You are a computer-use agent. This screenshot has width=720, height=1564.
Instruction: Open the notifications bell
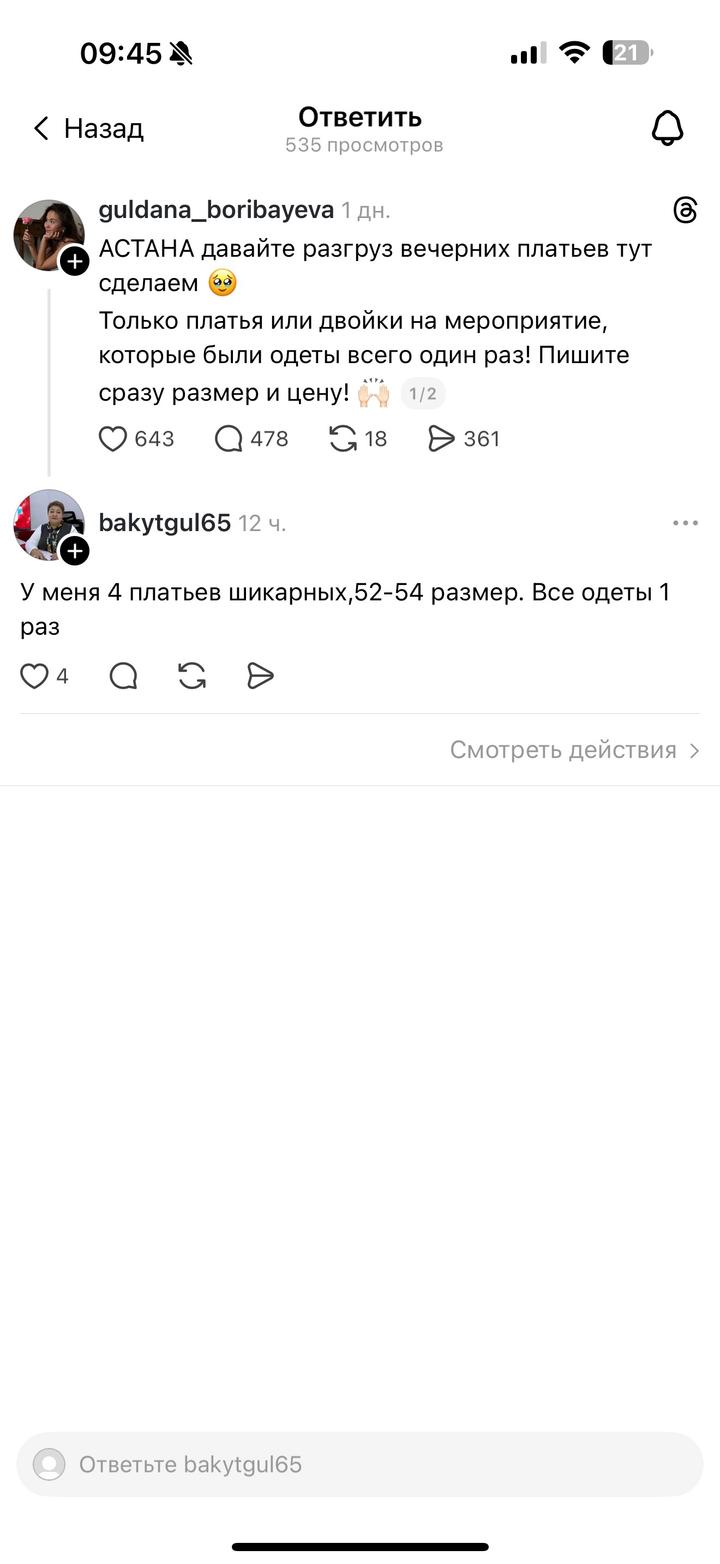point(667,128)
